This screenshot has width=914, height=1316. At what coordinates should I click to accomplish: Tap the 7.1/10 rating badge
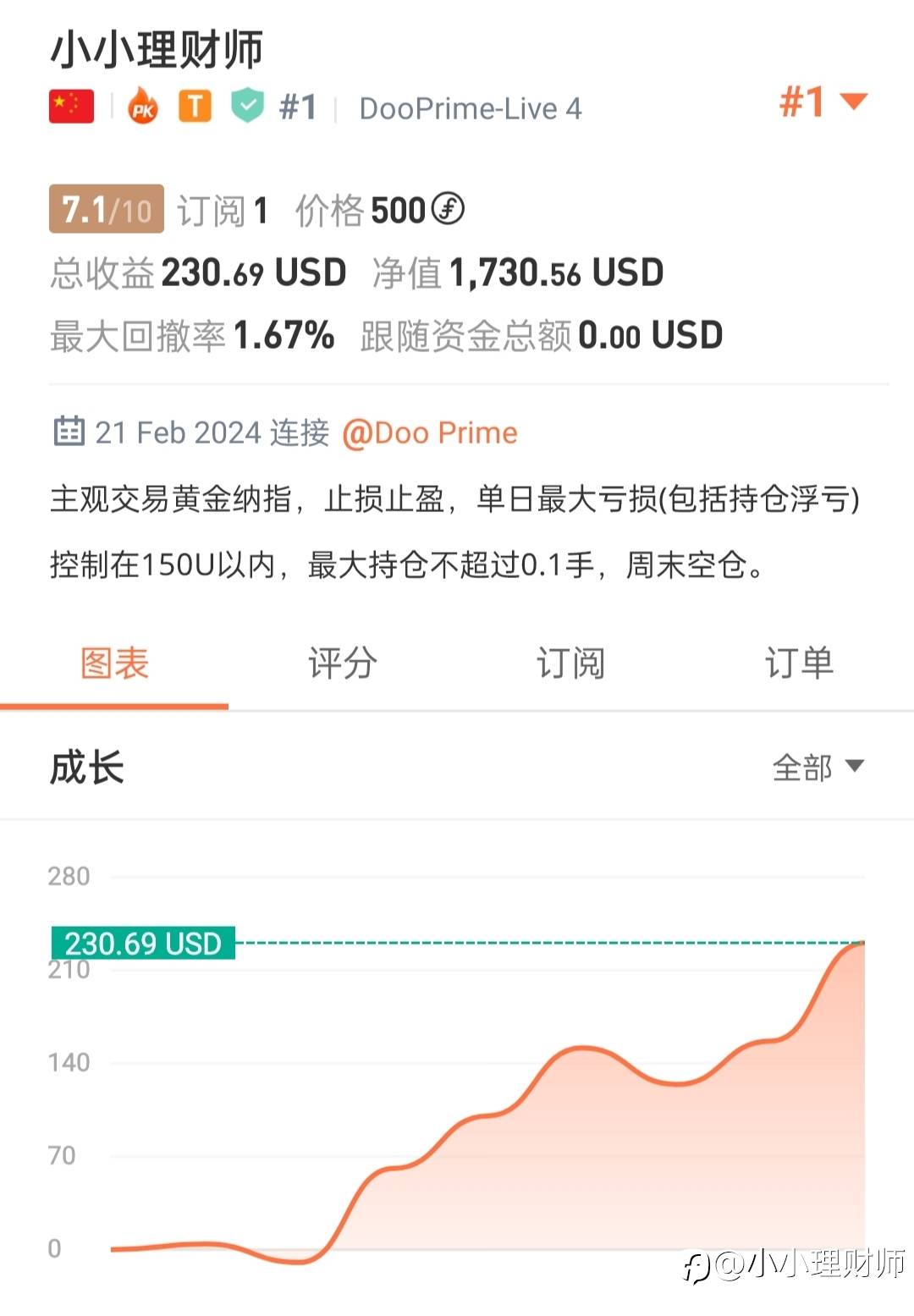point(107,209)
